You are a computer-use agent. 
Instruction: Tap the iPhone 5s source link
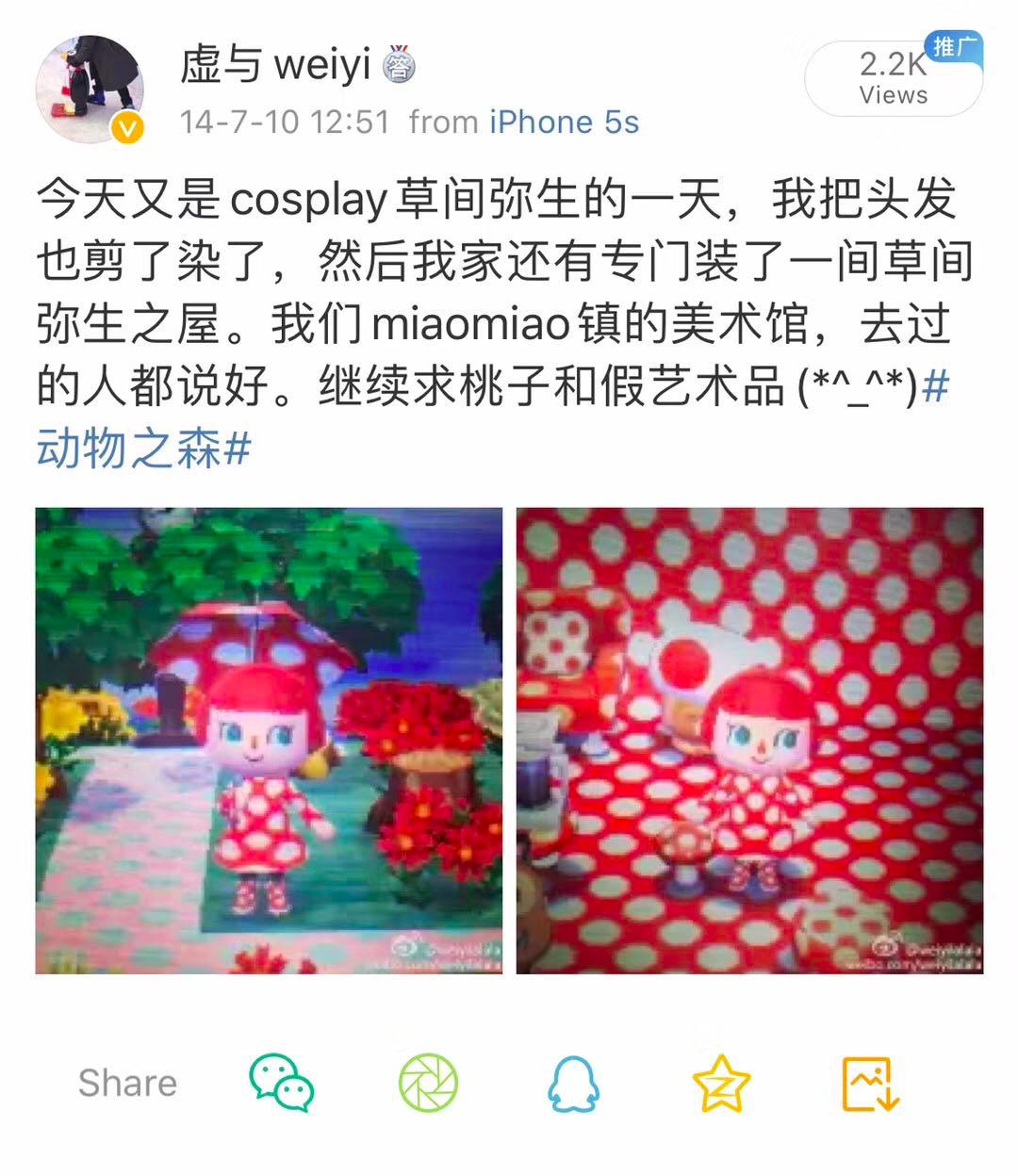564,121
